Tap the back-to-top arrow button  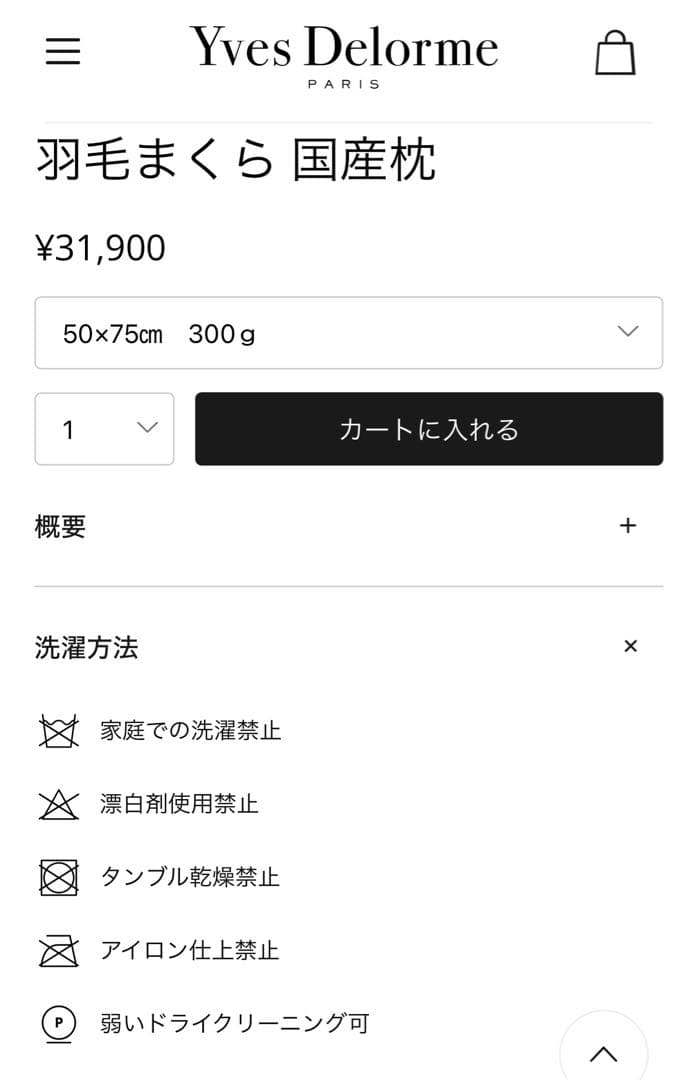603,1052
